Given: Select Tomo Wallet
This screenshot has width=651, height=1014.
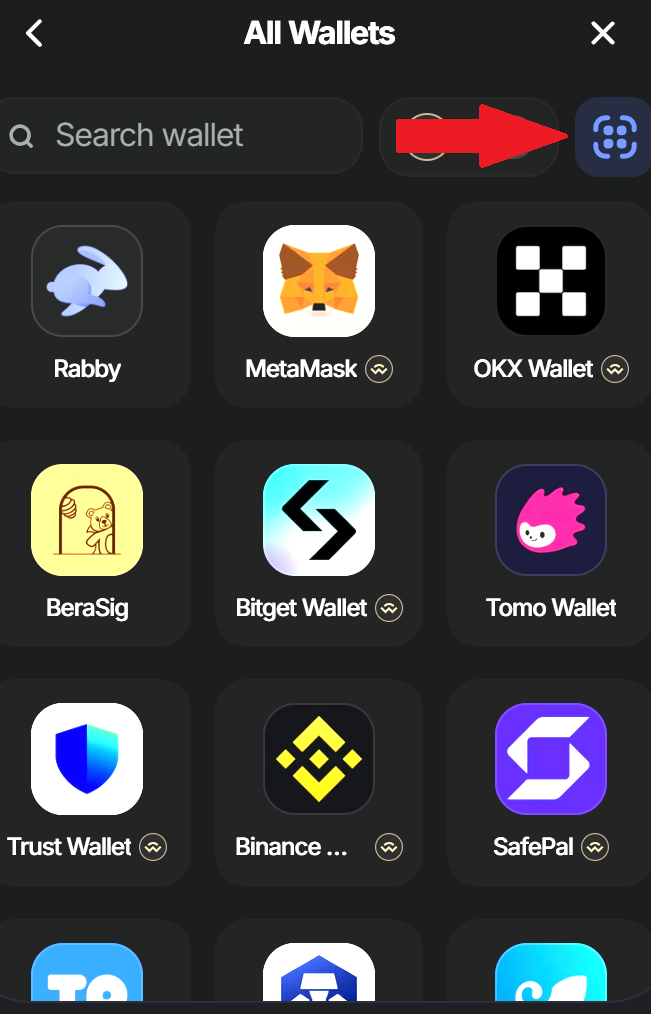Looking at the screenshot, I should [550, 542].
